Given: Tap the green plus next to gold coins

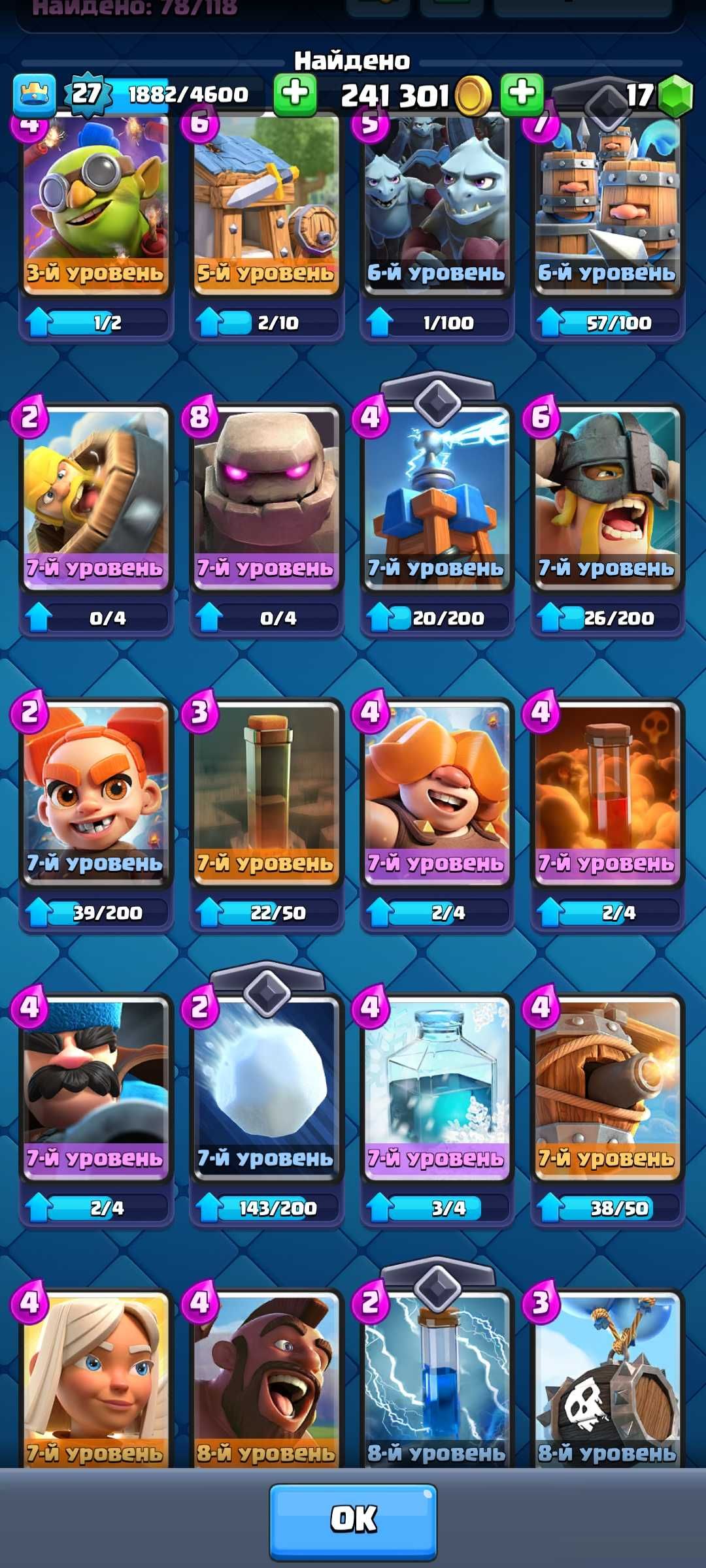Looking at the screenshot, I should click(522, 95).
